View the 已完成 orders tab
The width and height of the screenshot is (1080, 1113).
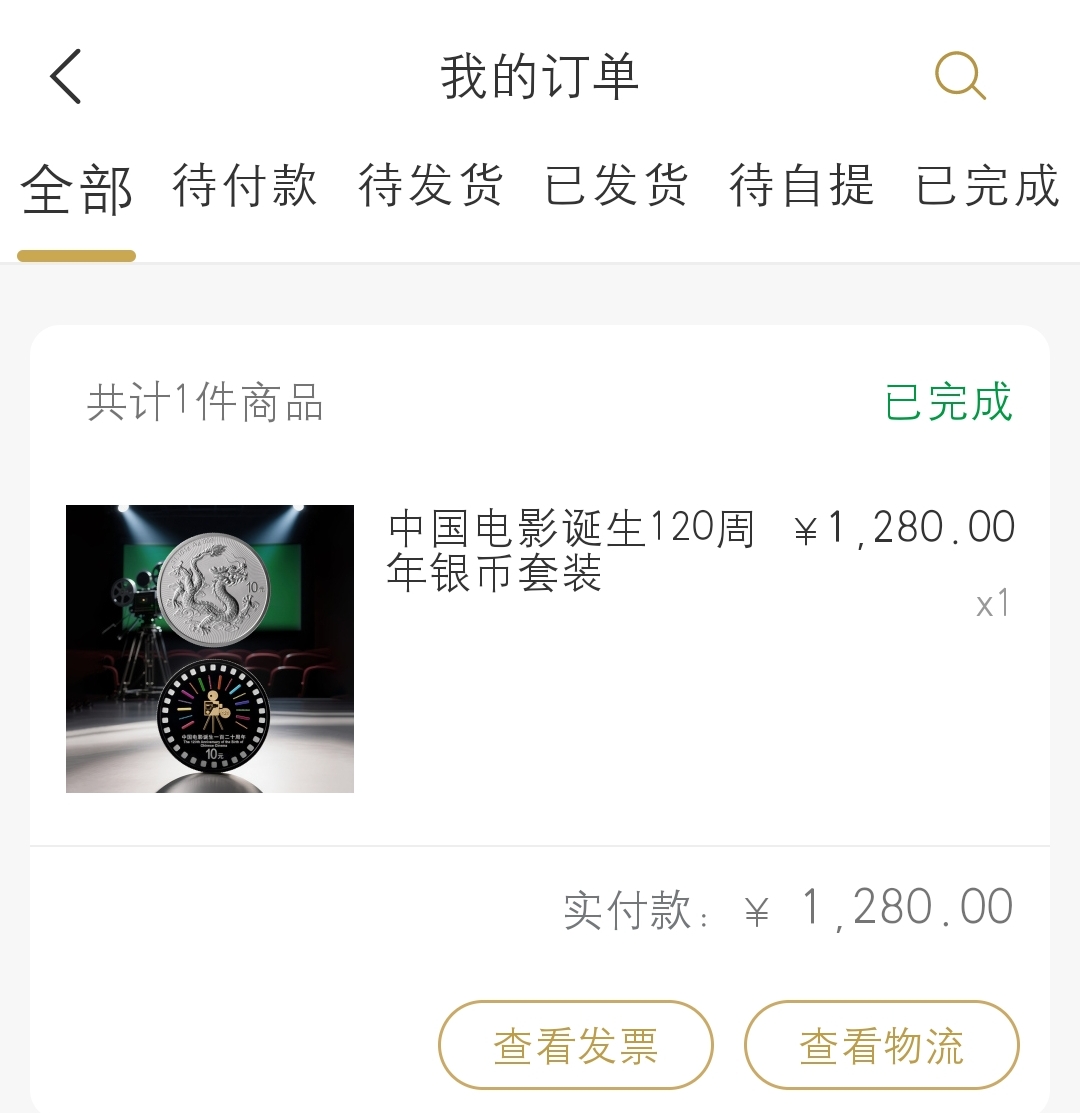click(987, 187)
